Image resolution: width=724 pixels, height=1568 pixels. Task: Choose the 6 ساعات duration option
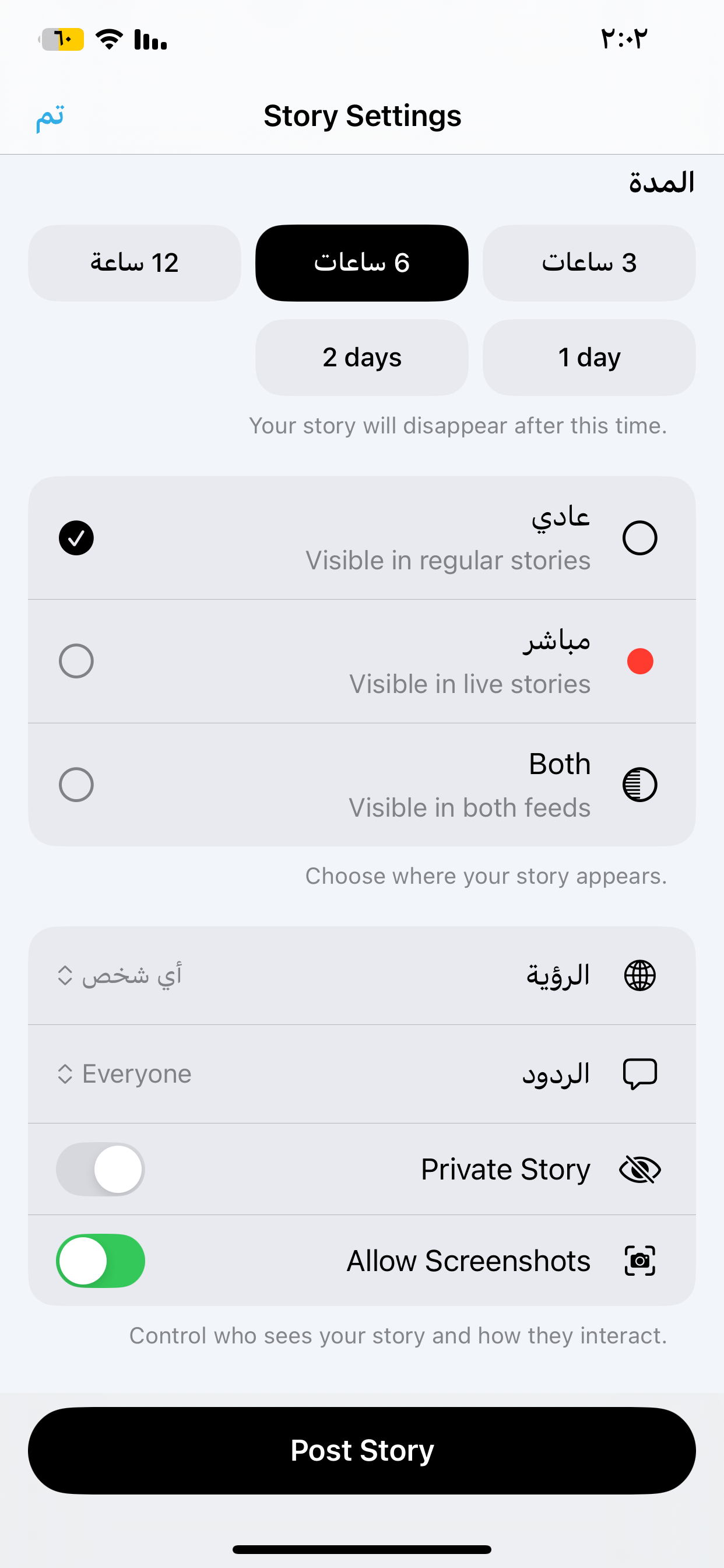(x=362, y=263)
